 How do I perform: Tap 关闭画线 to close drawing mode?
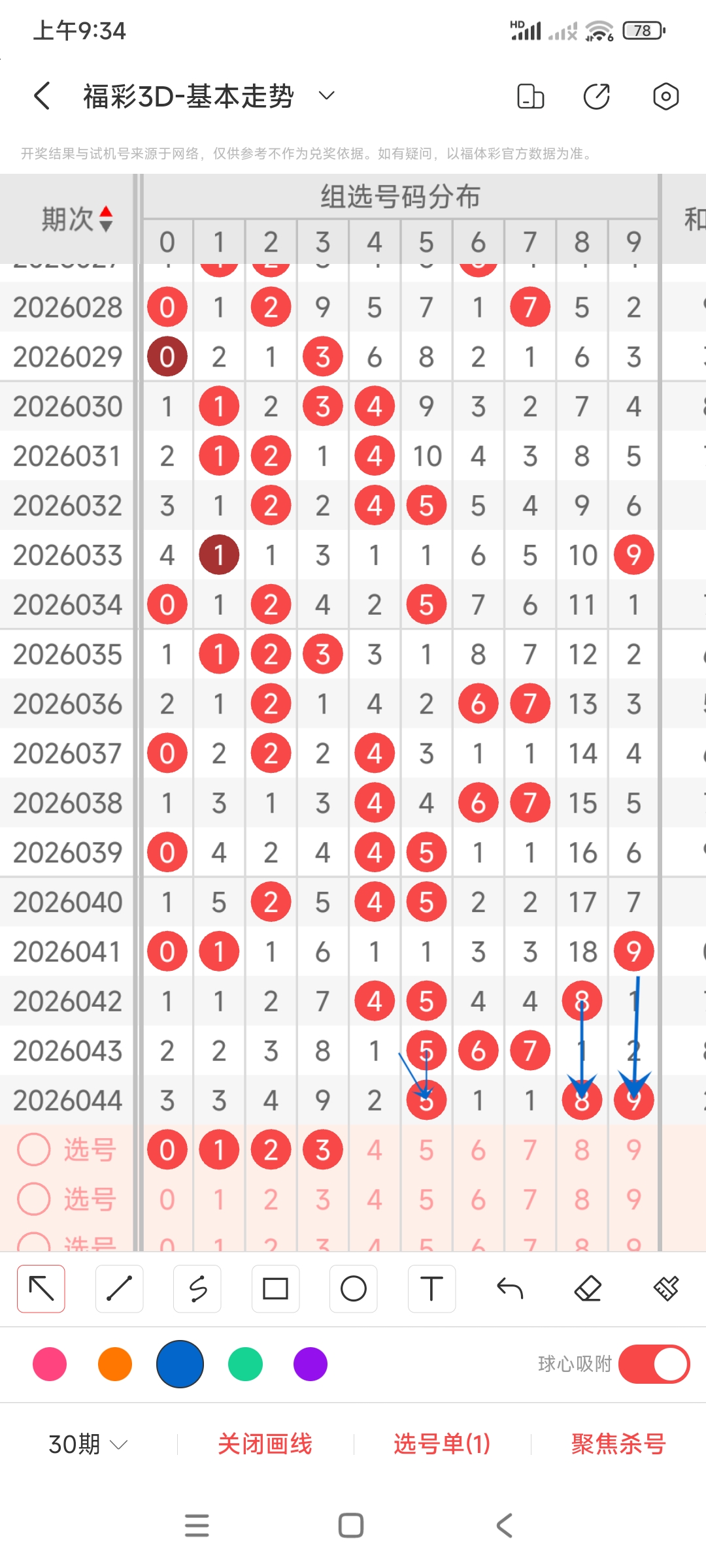265,1445
